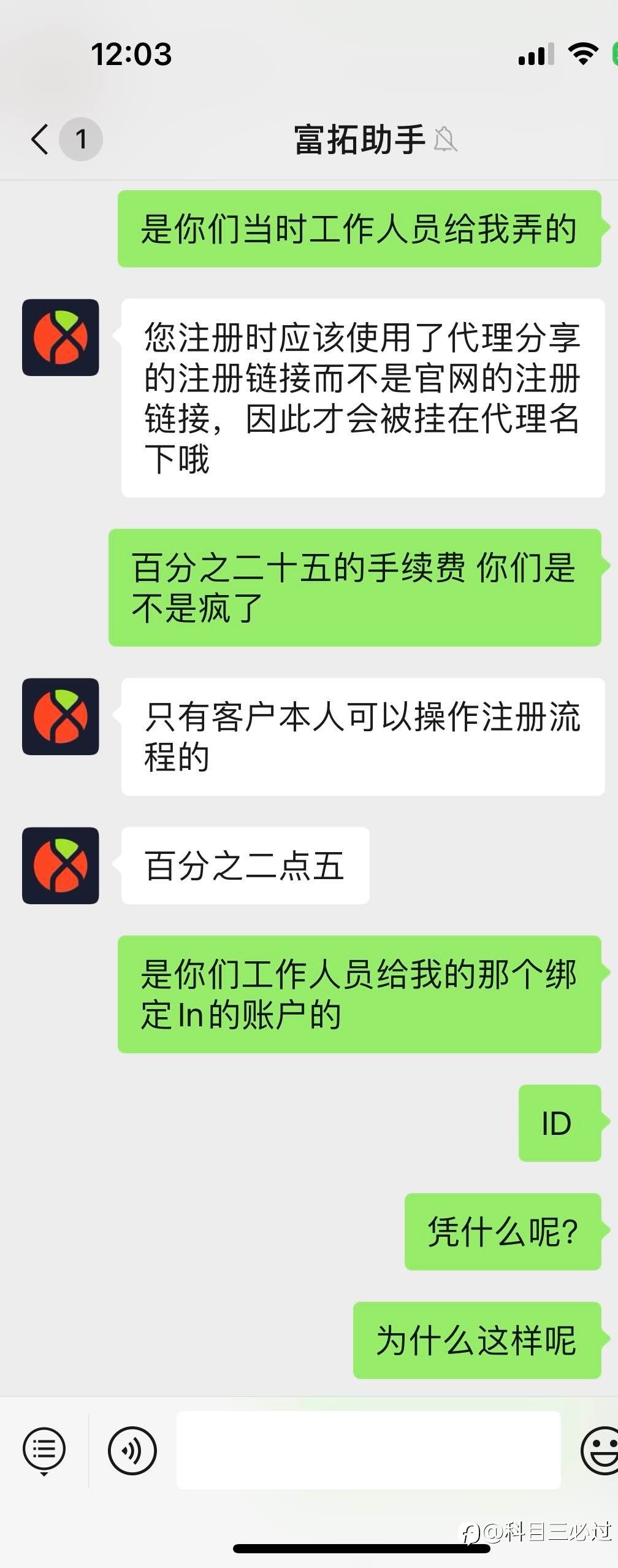Focus the message text field
This screenshot has height=1568, width=618.
click(368, 1450)
